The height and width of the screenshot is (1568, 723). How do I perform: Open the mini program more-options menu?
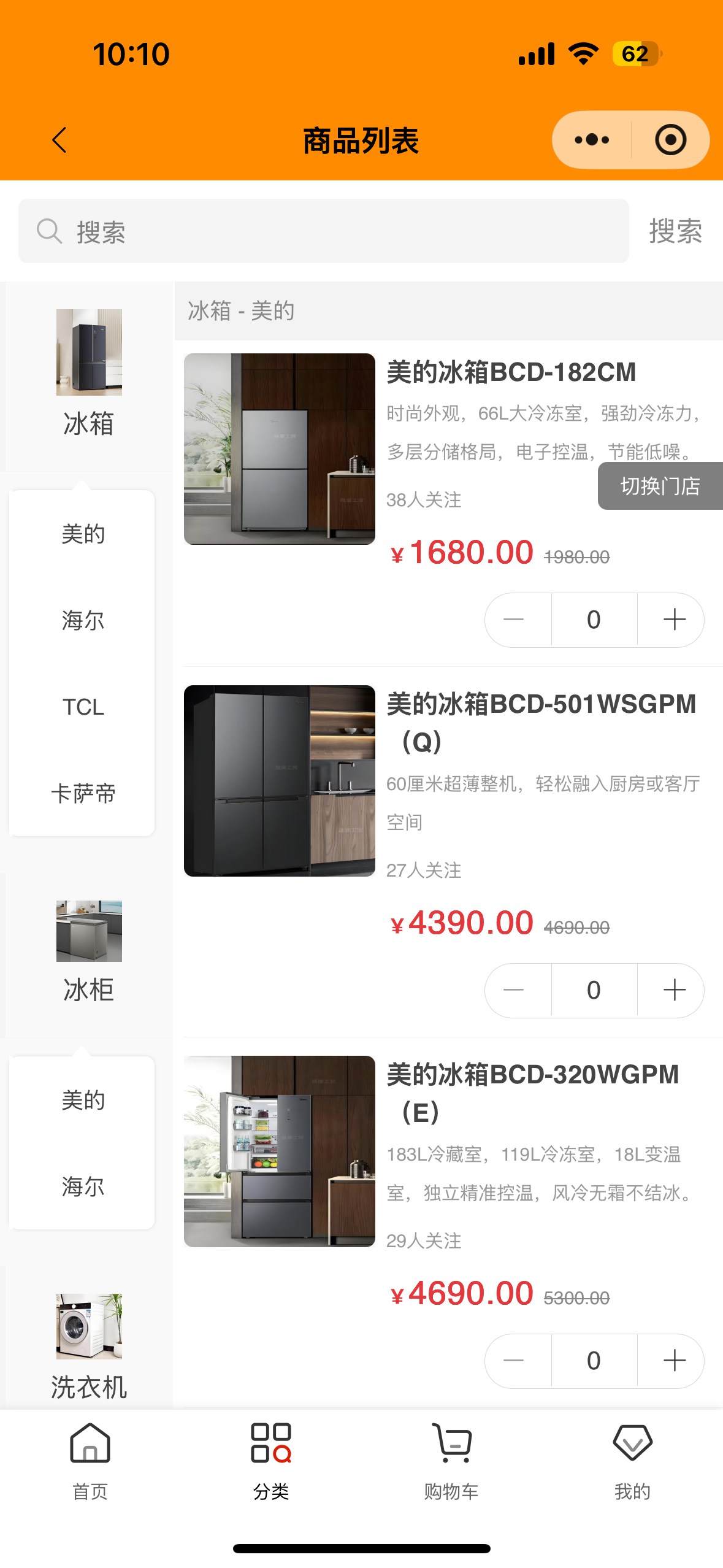(592, 140)
